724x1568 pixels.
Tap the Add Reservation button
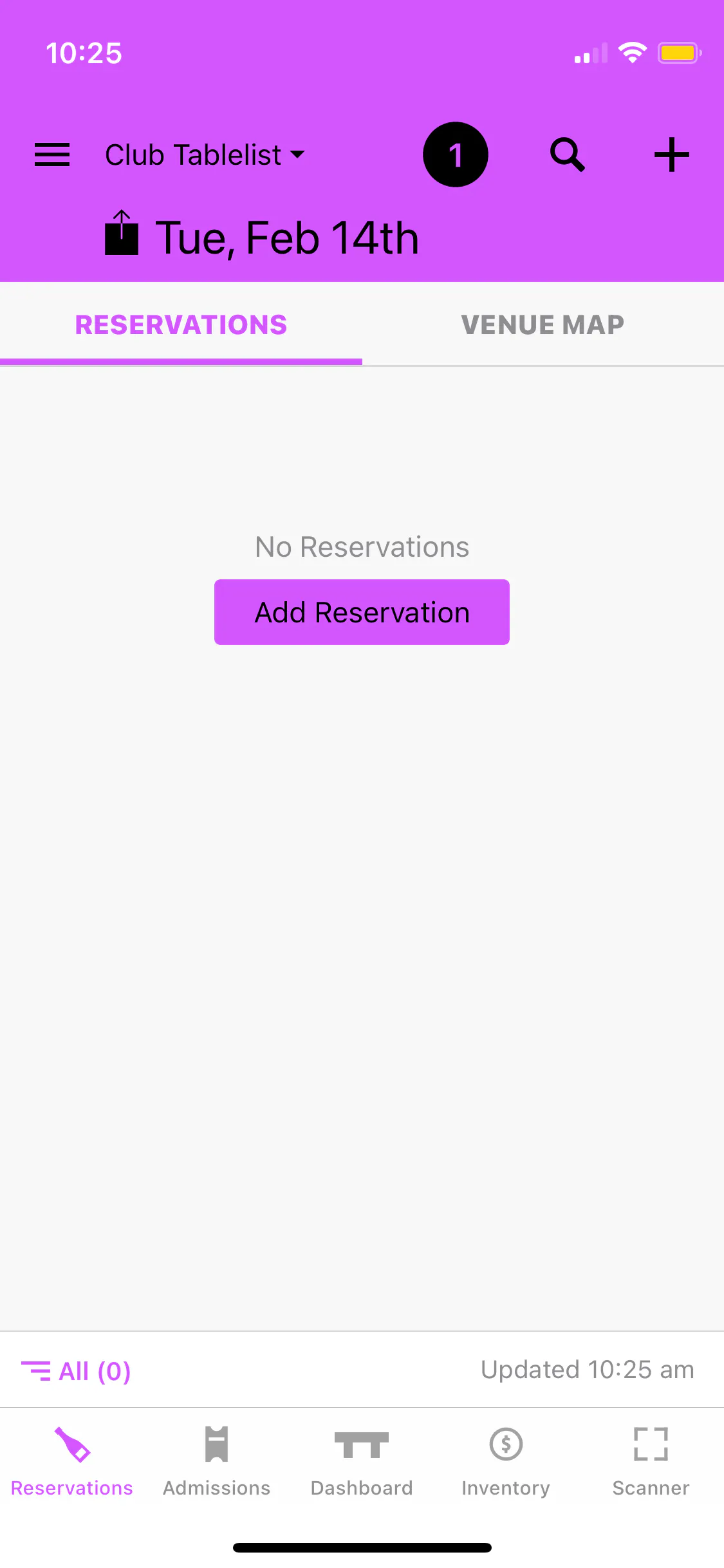(x=362, y=612)
